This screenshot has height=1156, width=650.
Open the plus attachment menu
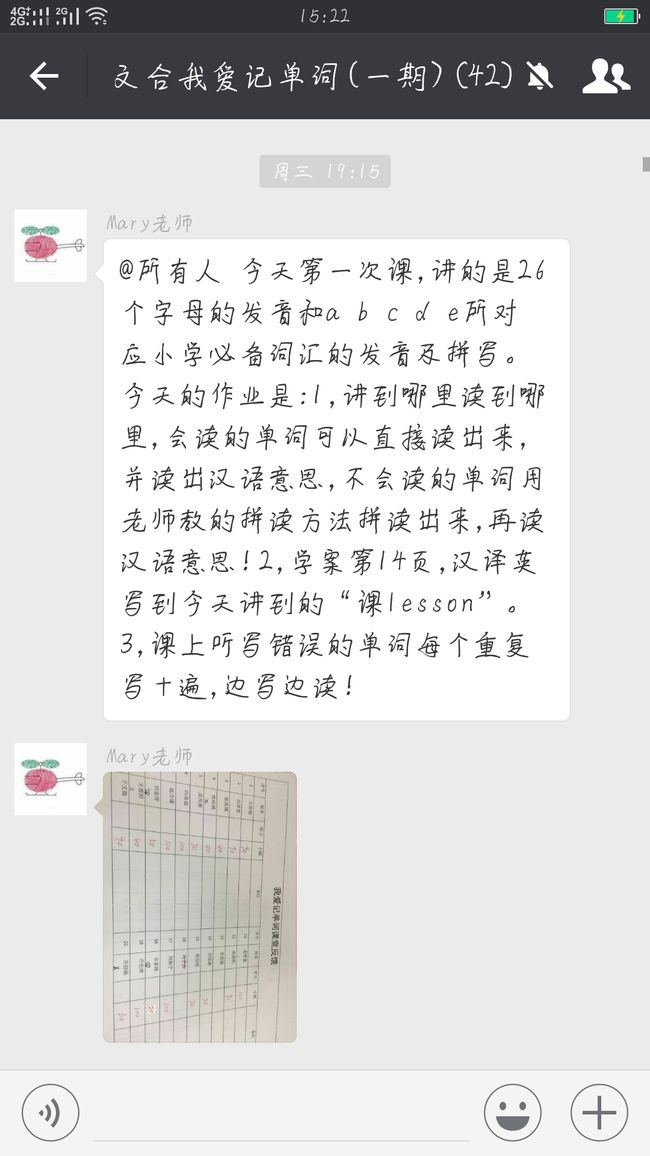tap(599, 1113)
